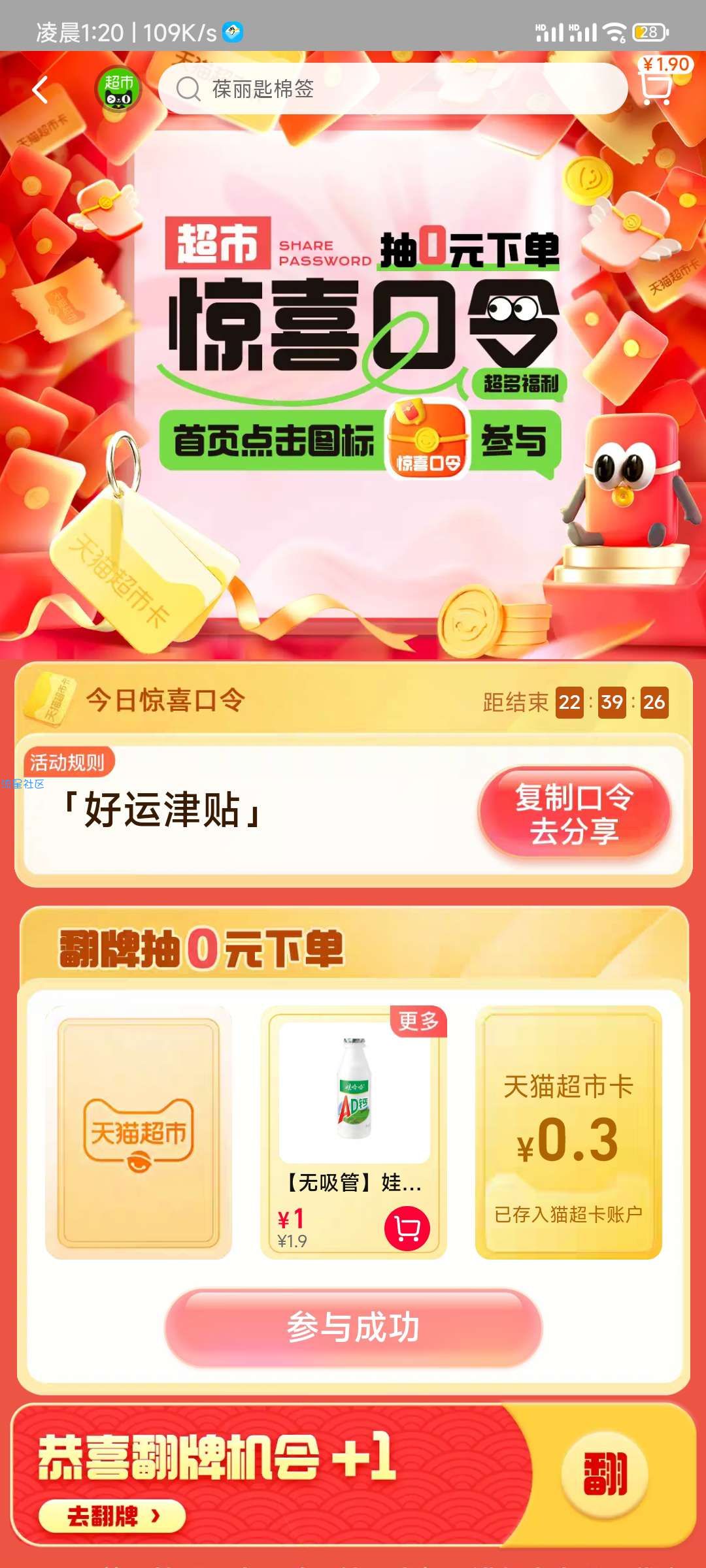706x1568 pixels.
Task: Open the shopping cart showing ¥1.90
Action: 657,85
